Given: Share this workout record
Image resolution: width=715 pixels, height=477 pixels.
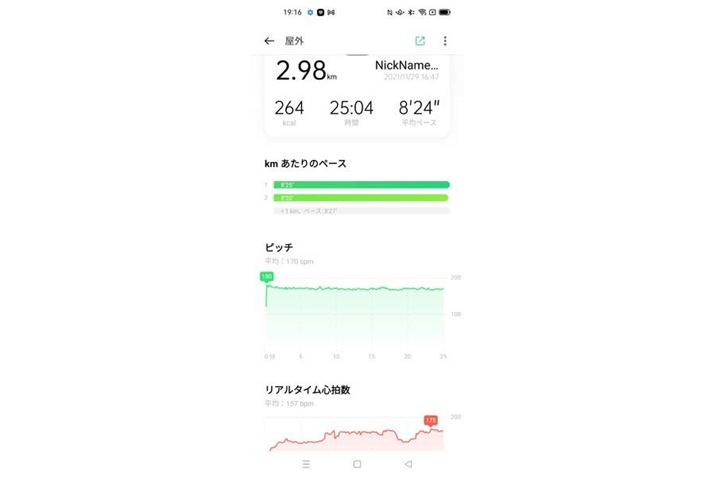Looking at the screenshot, I should 420,41.
